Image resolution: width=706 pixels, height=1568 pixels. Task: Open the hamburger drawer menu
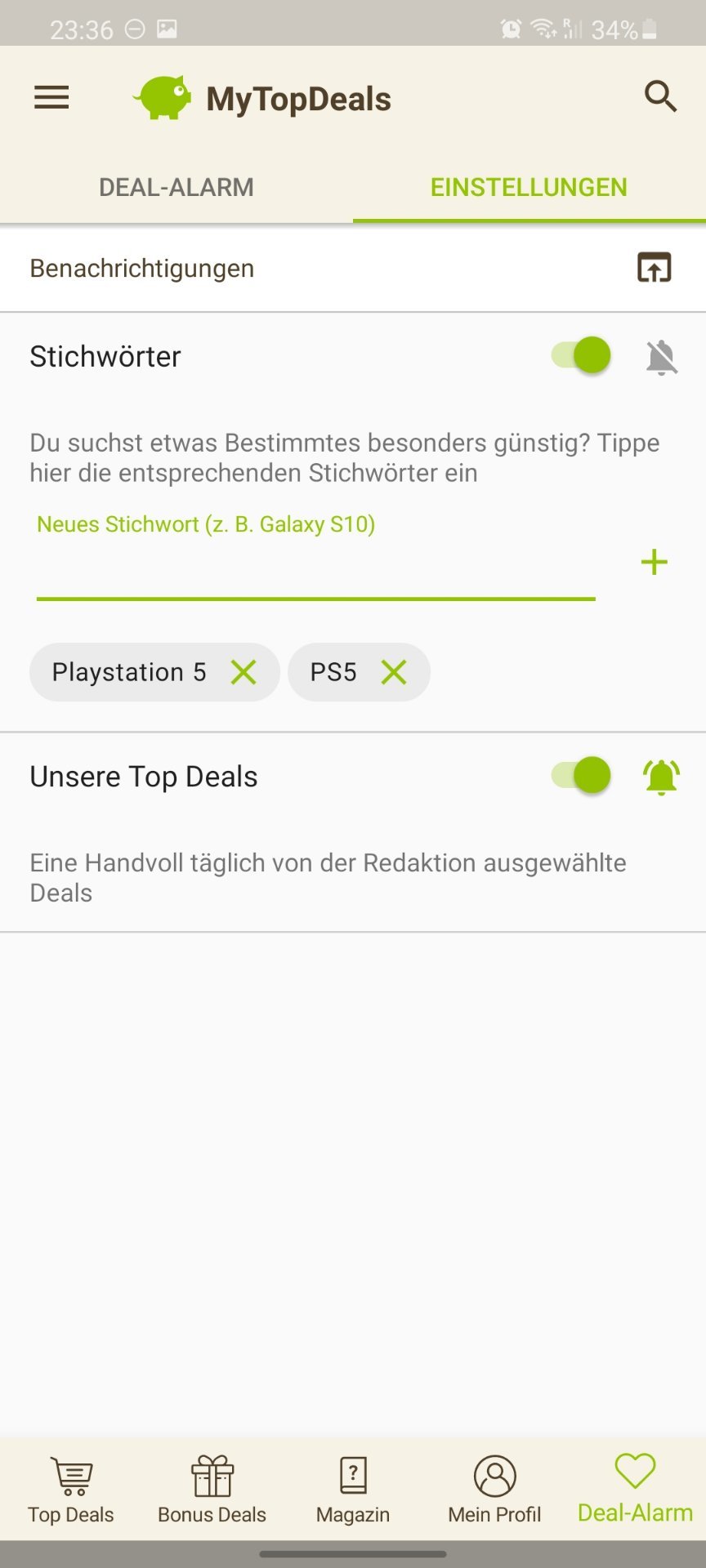51,98
